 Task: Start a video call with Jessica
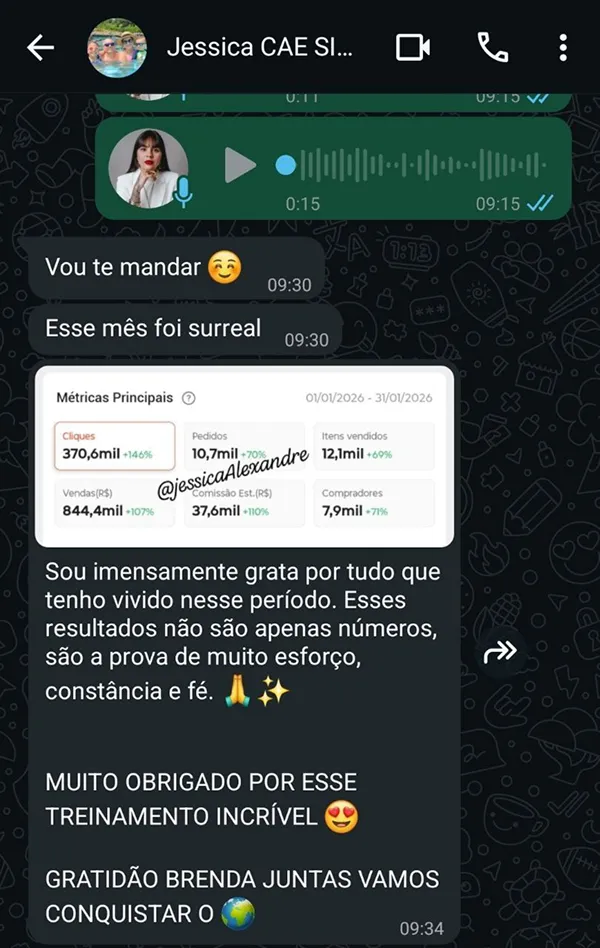pyautogui.click(x=412, y=47)
